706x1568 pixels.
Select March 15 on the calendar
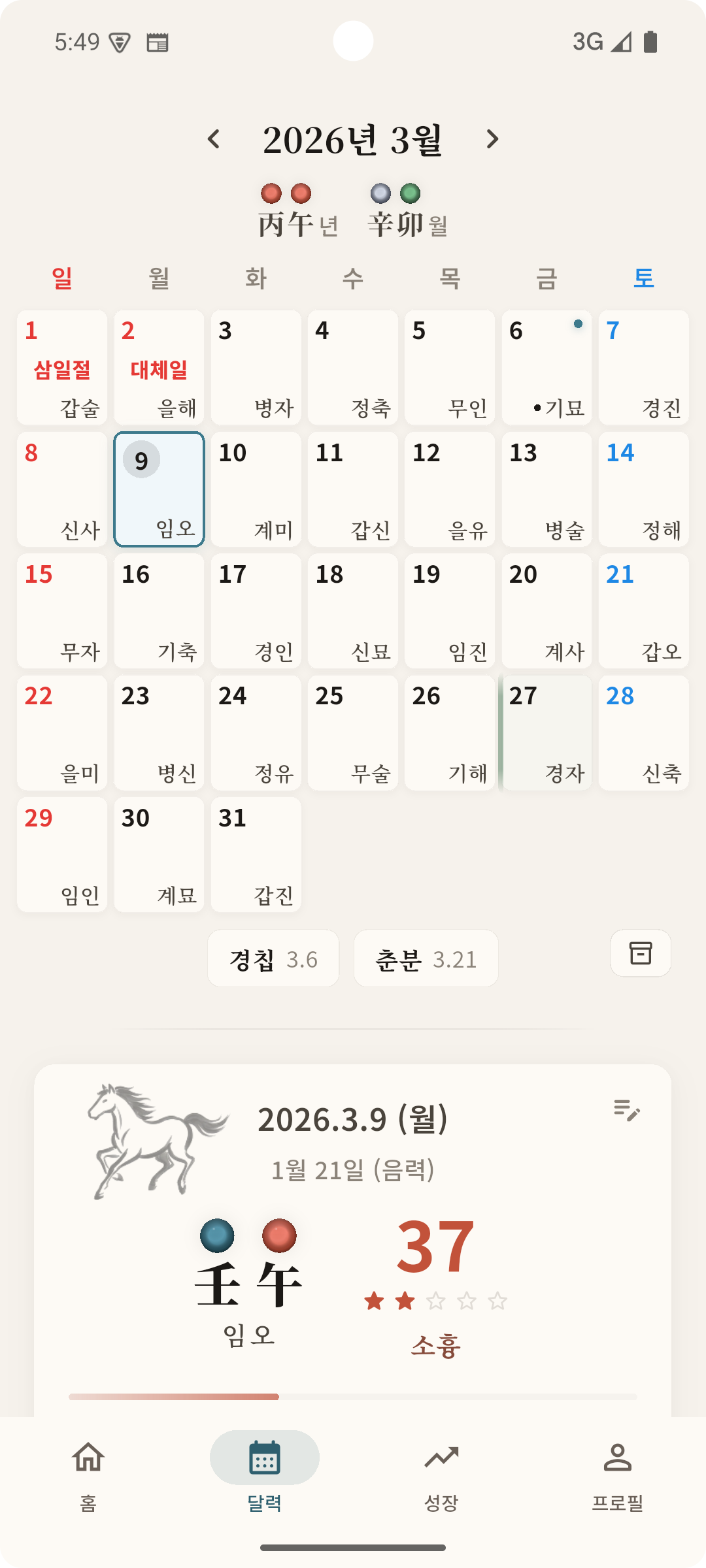(61, 611)
